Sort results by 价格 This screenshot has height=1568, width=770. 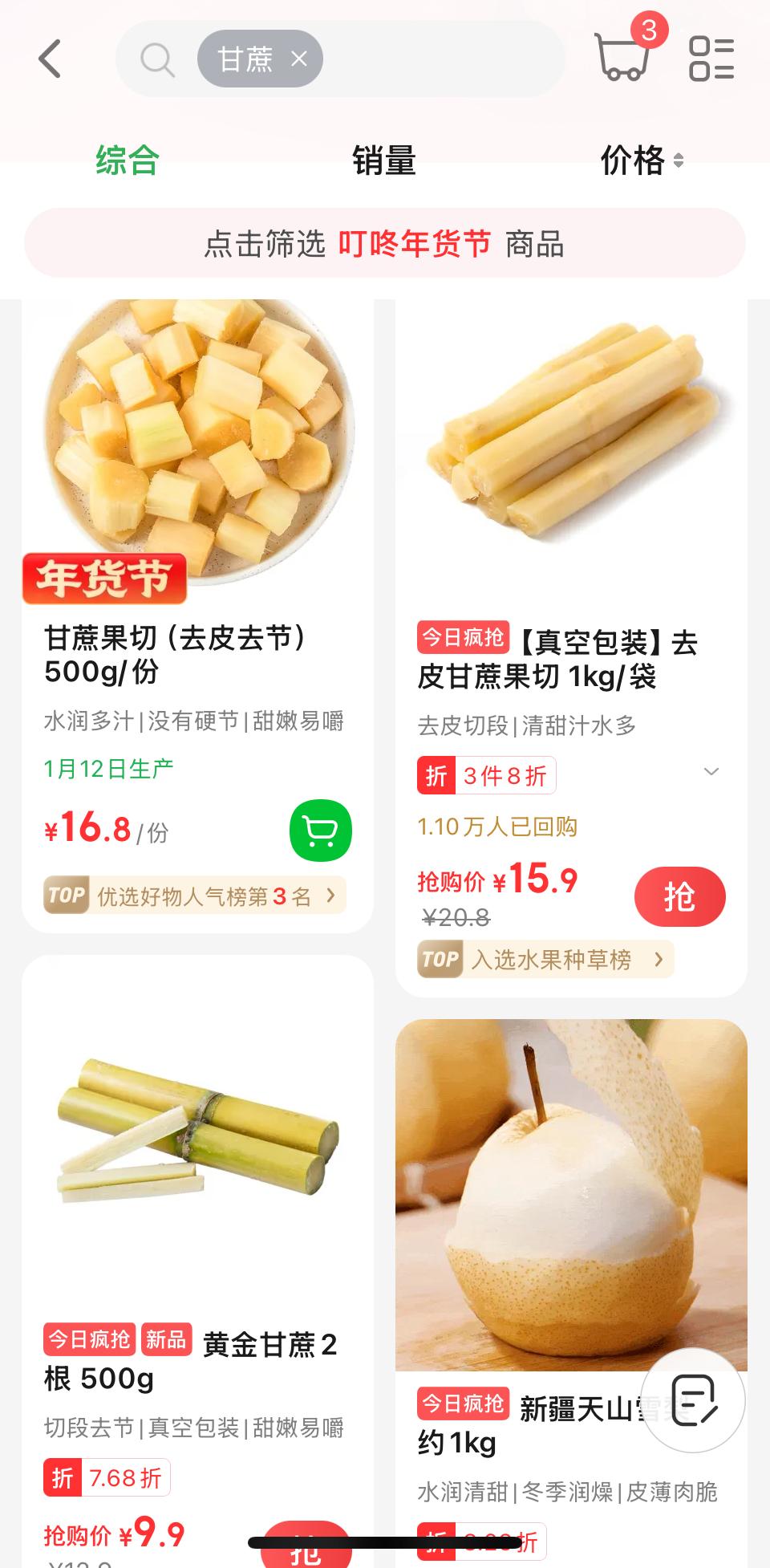[x=641, y=160]
